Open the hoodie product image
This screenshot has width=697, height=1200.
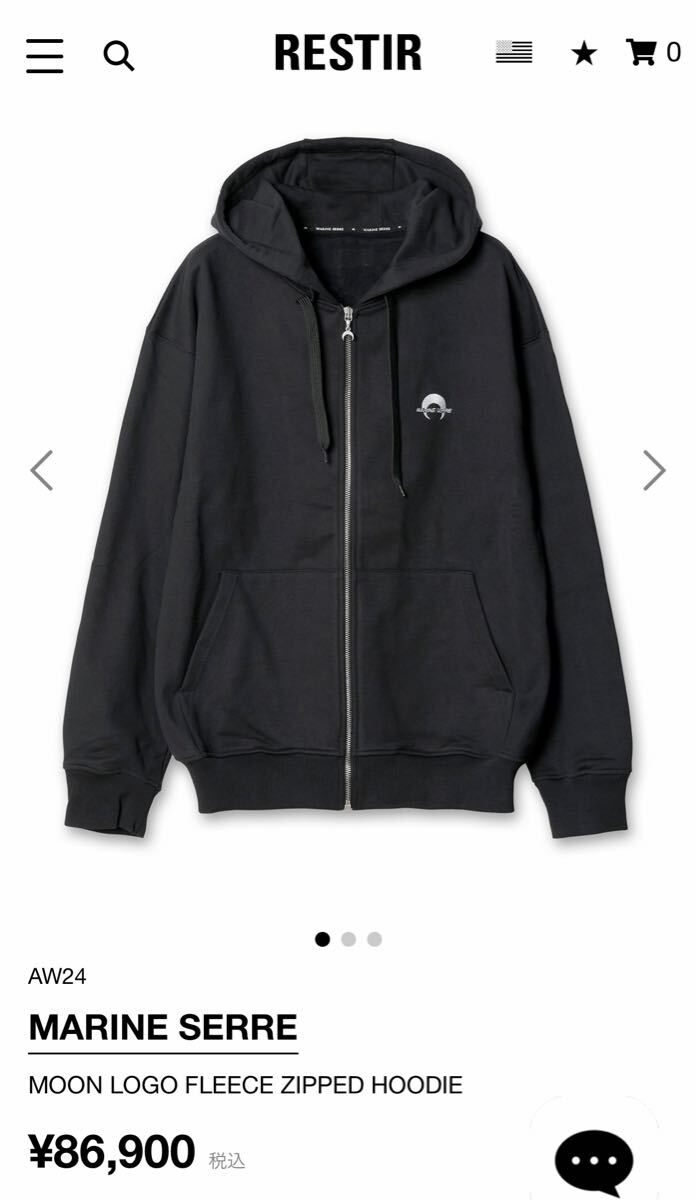tap(347, 490)
